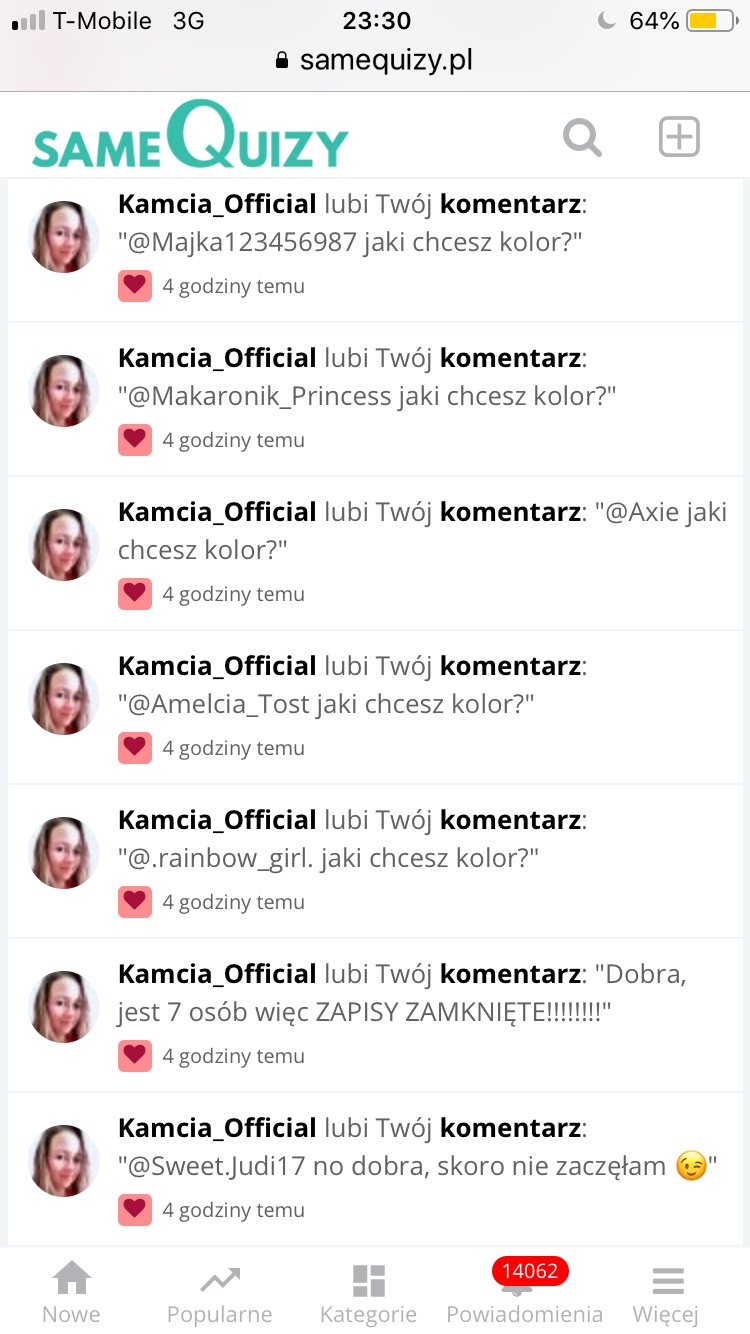Go to the Nowe tab
The height and width of the screenshot is (1334, 750).
coord(71,1292)
